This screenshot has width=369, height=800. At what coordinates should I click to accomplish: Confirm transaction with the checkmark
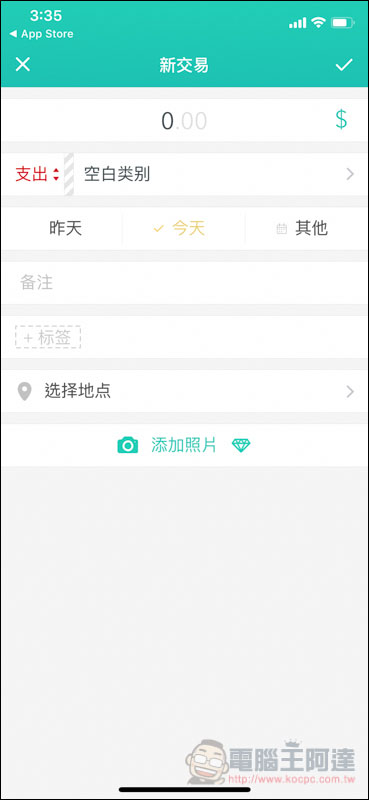[x=343, y=65]
